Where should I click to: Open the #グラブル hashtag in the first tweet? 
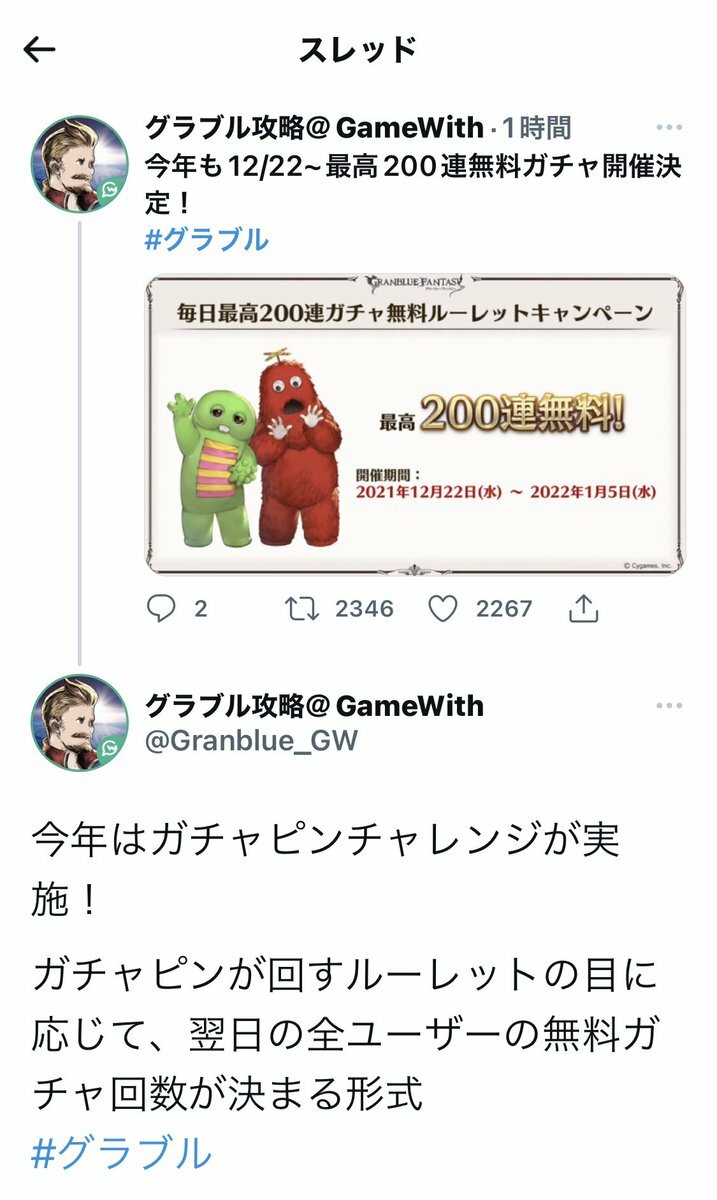(x=207, y=240)
